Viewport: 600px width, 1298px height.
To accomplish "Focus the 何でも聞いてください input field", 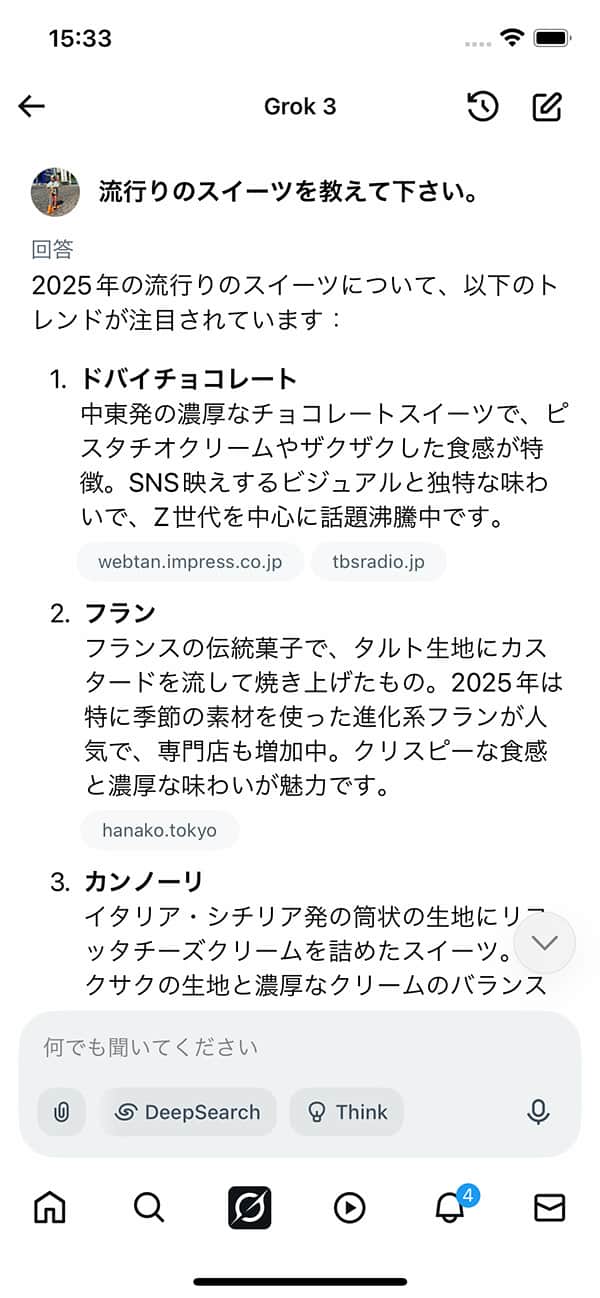I will [x=280, y=1047].
